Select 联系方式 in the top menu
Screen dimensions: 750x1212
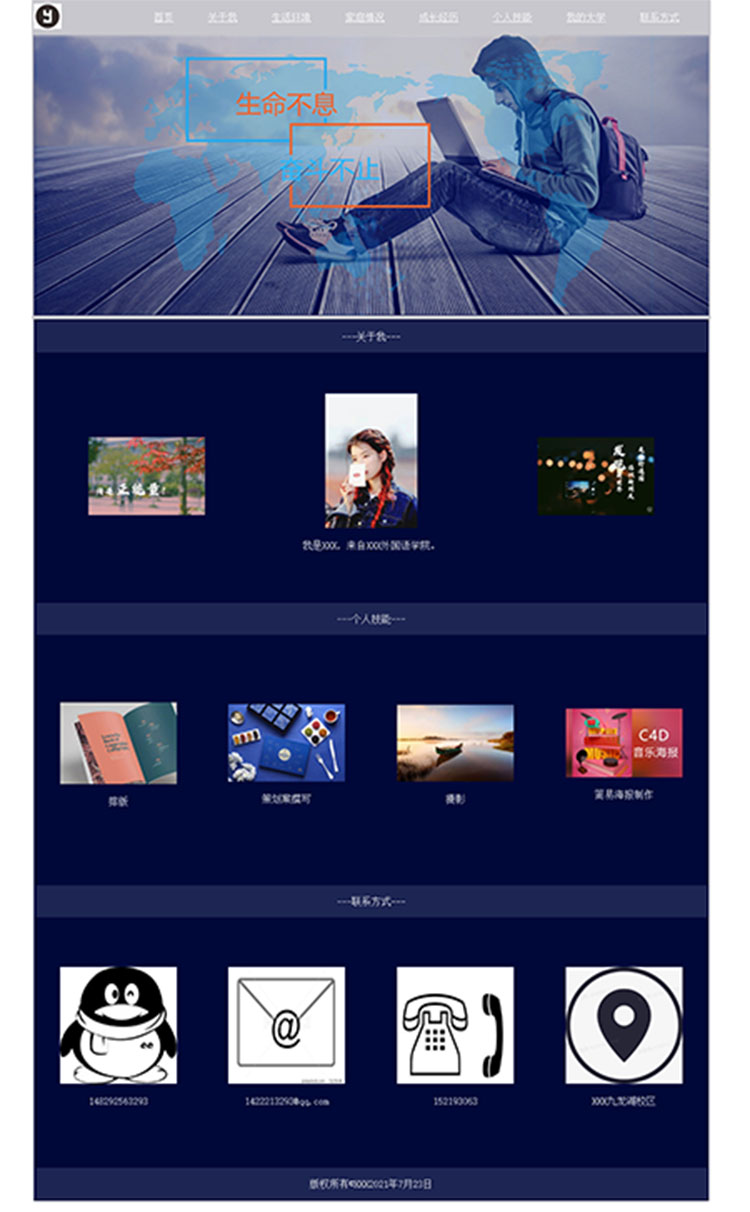[659, 18]
